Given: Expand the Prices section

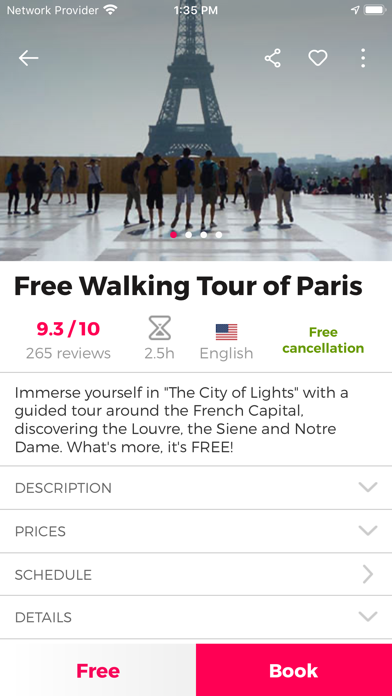Looking at the screenshot, I should point(196,531).
